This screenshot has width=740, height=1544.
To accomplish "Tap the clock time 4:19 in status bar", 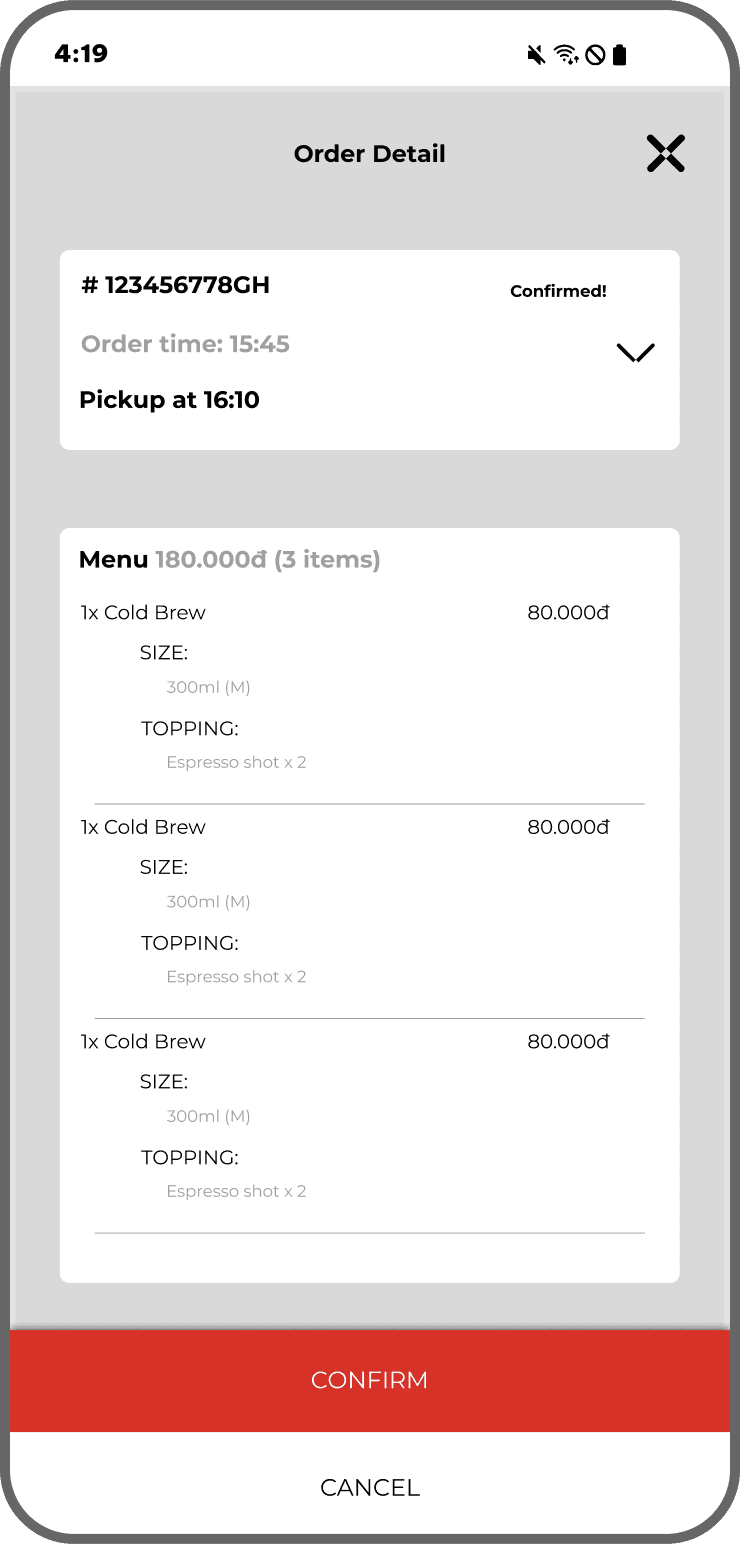I will (x=81, y=54).
